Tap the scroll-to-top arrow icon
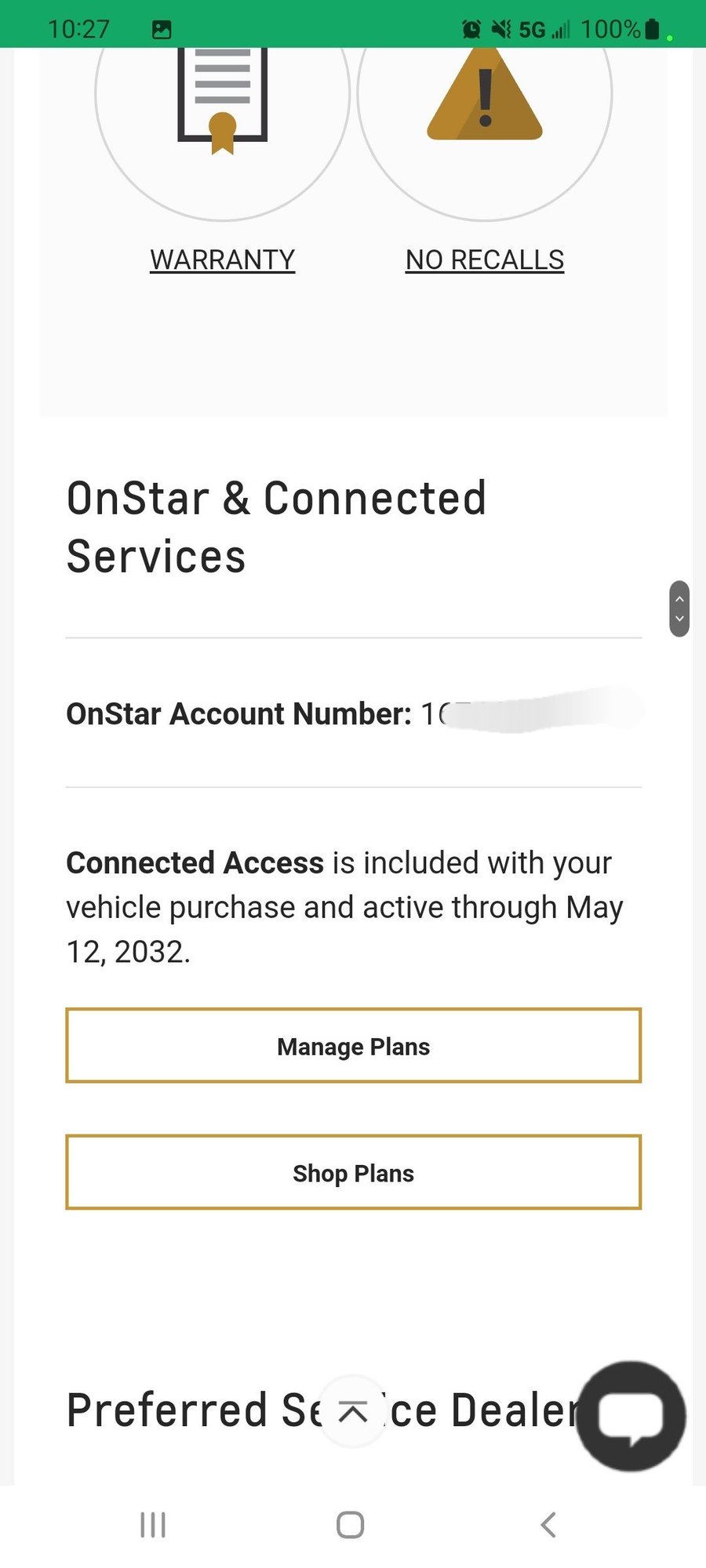The width and height of the screenshot is (706, 1568). pyautogui.click(x=351, y=1411)
